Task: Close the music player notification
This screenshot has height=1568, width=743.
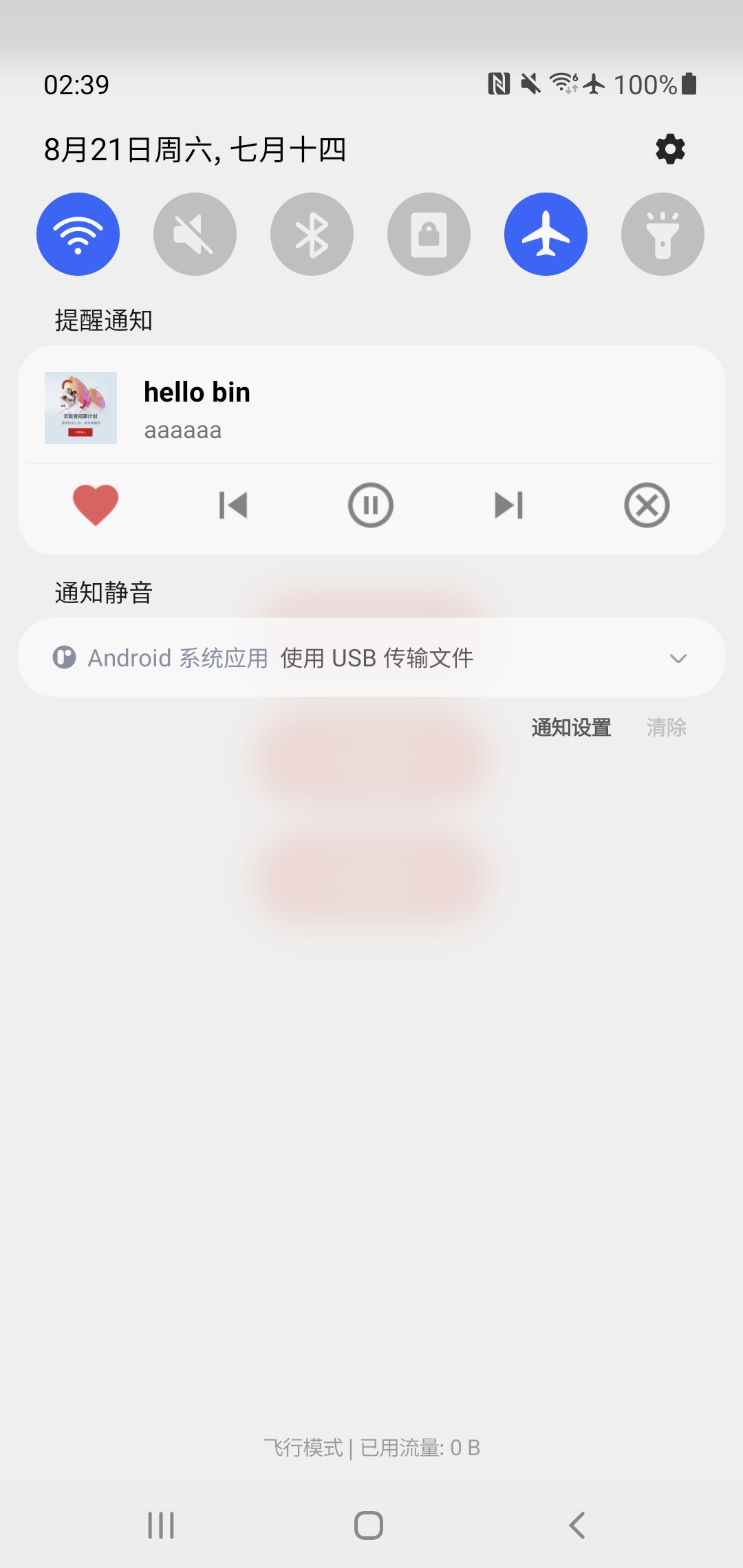Action: [647, 505]
